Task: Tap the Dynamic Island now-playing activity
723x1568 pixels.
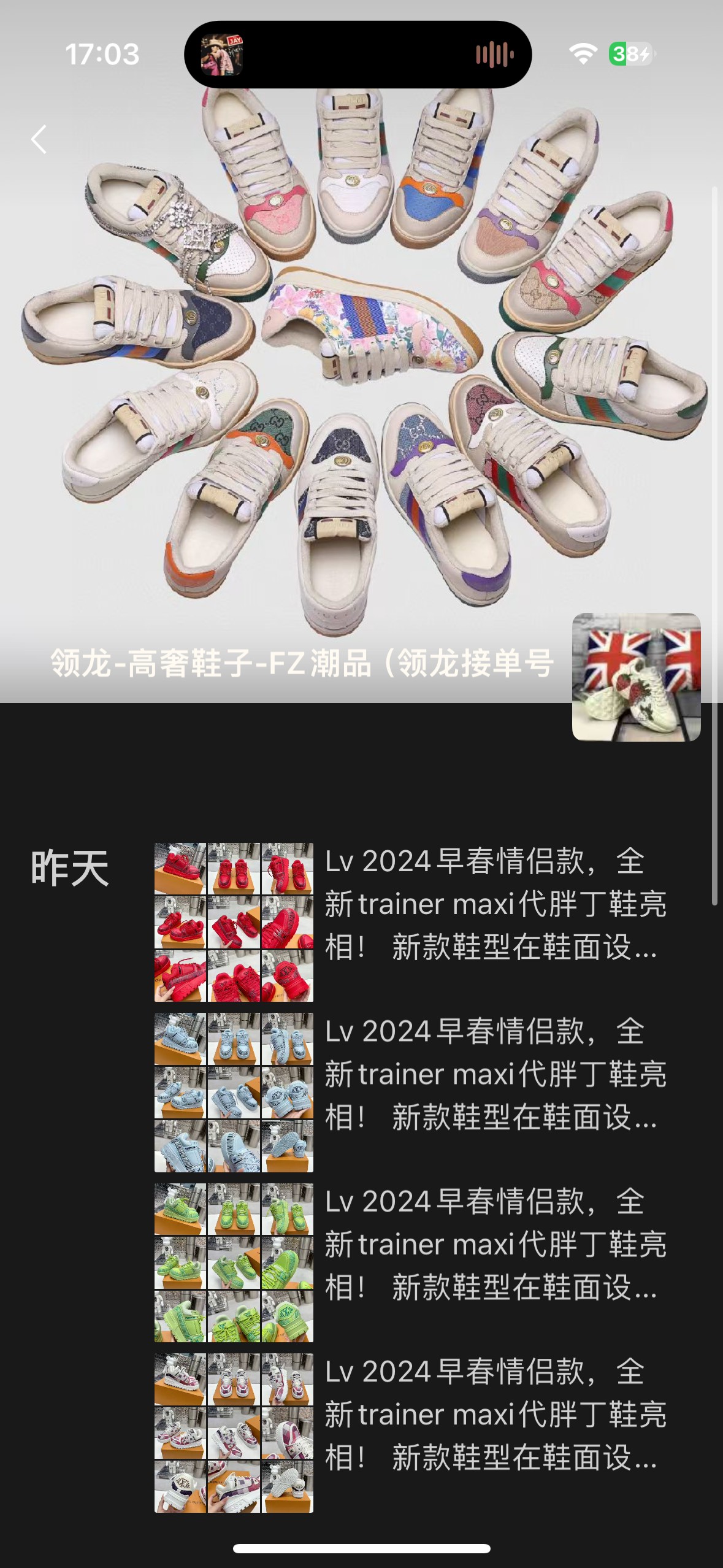Action: click(358, 55)
